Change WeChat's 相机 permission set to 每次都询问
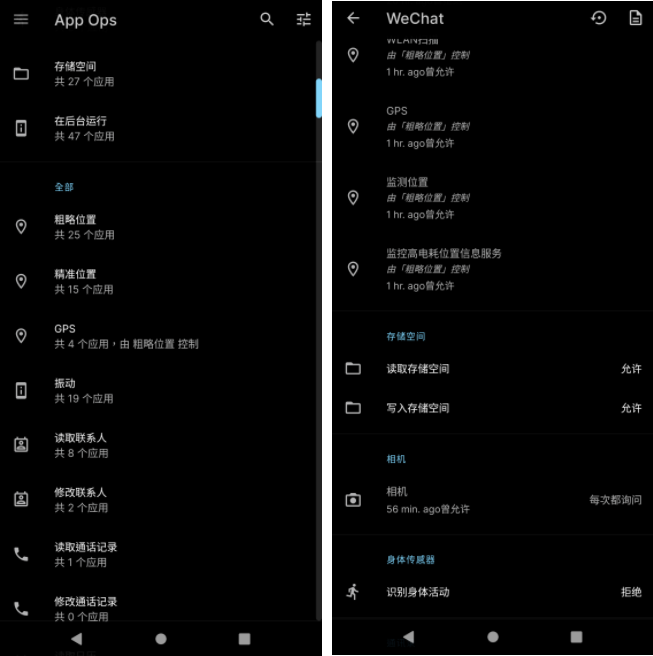The height and width of the screenshot is (656, 653). (x=492, y=500)
